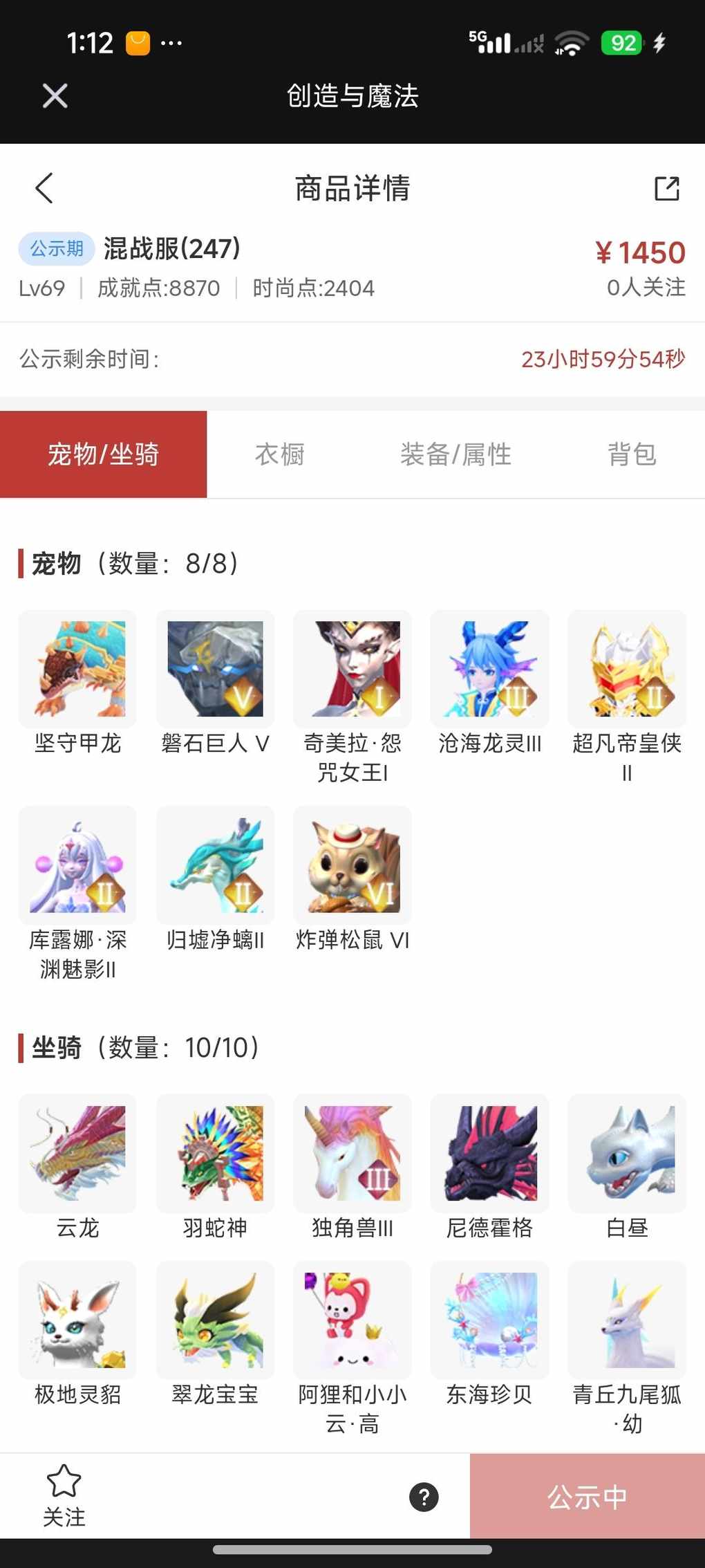Close the 创造与魔法 webview

tap(55, 95)
